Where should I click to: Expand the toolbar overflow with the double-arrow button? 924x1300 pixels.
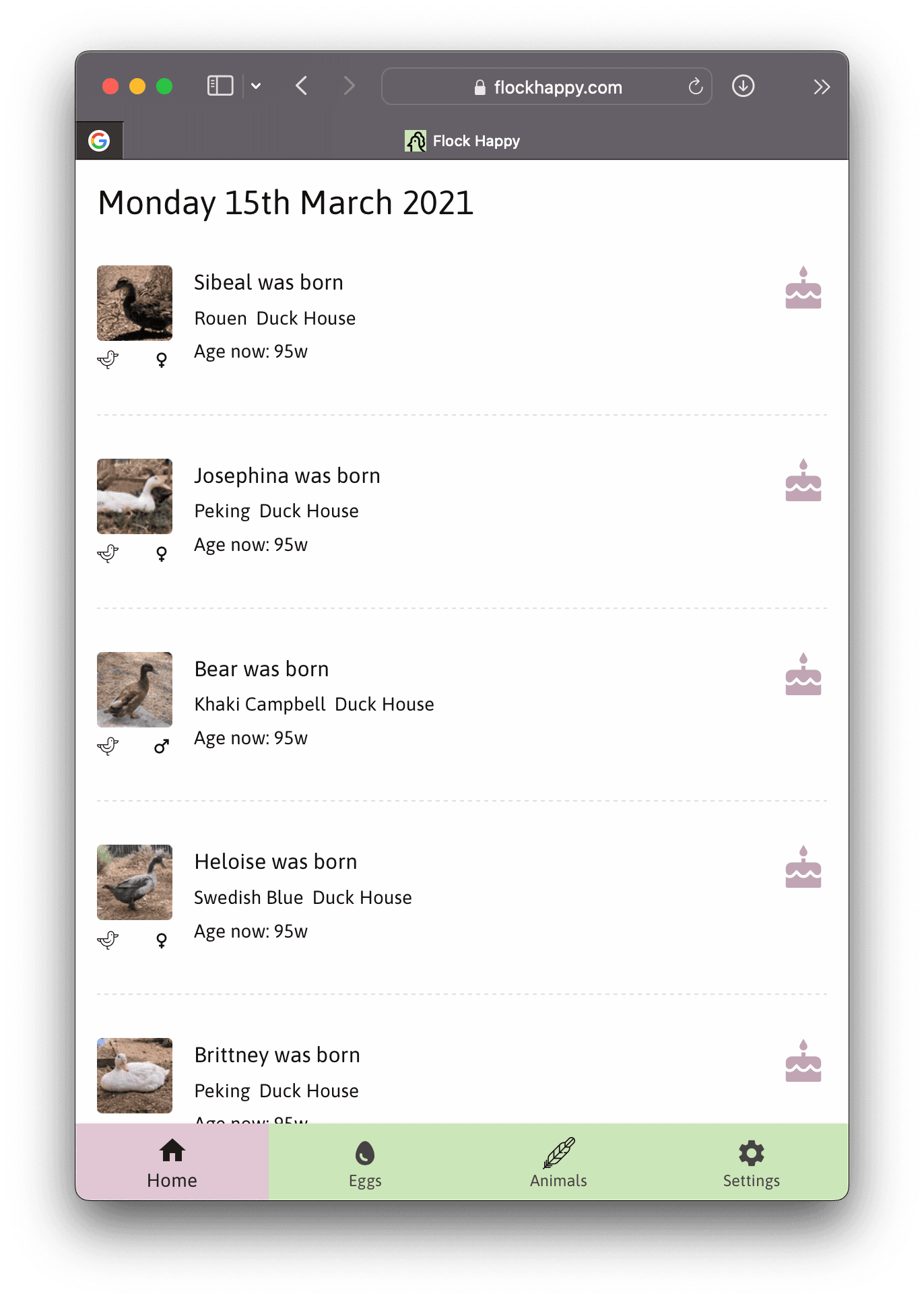pyautogui.click(x=821, y=86)
